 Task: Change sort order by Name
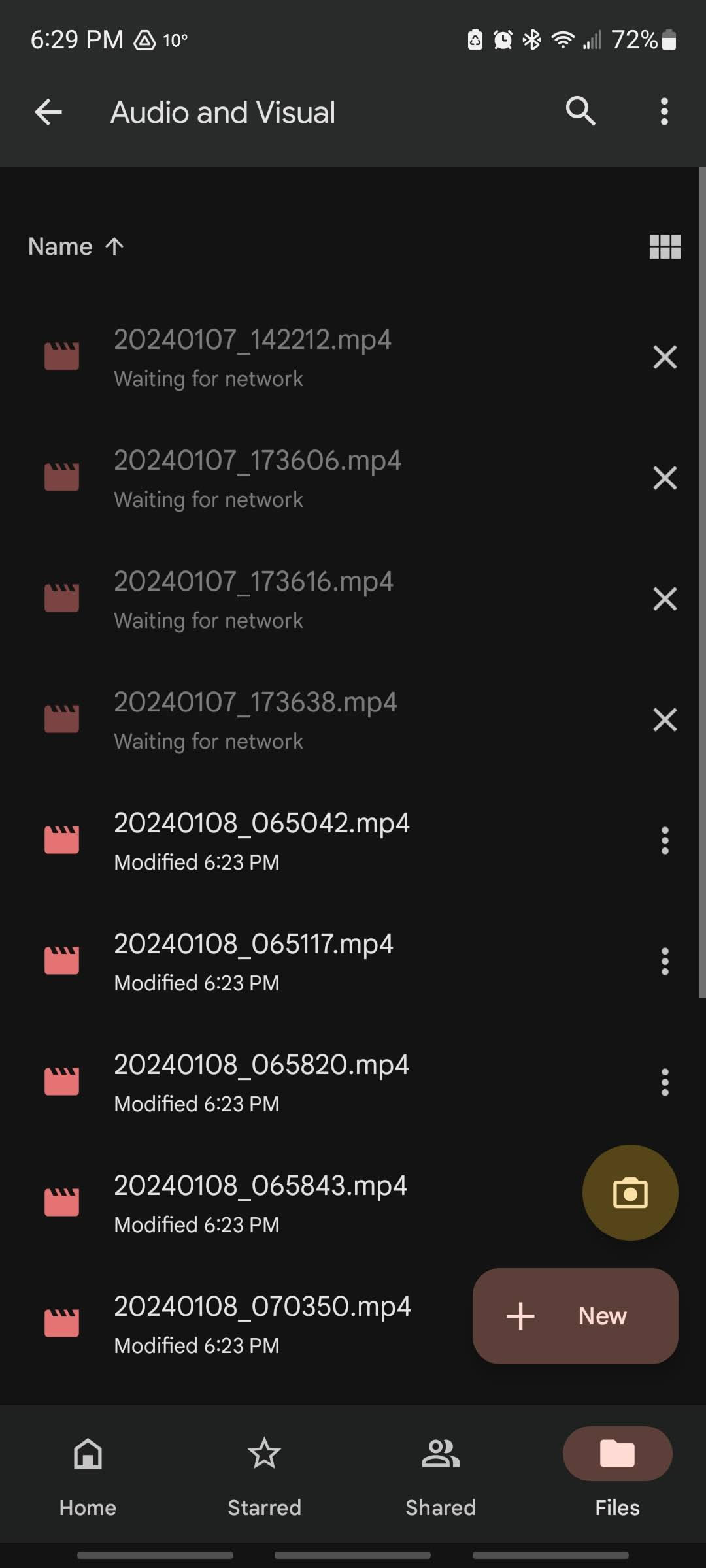pos(76,247)
